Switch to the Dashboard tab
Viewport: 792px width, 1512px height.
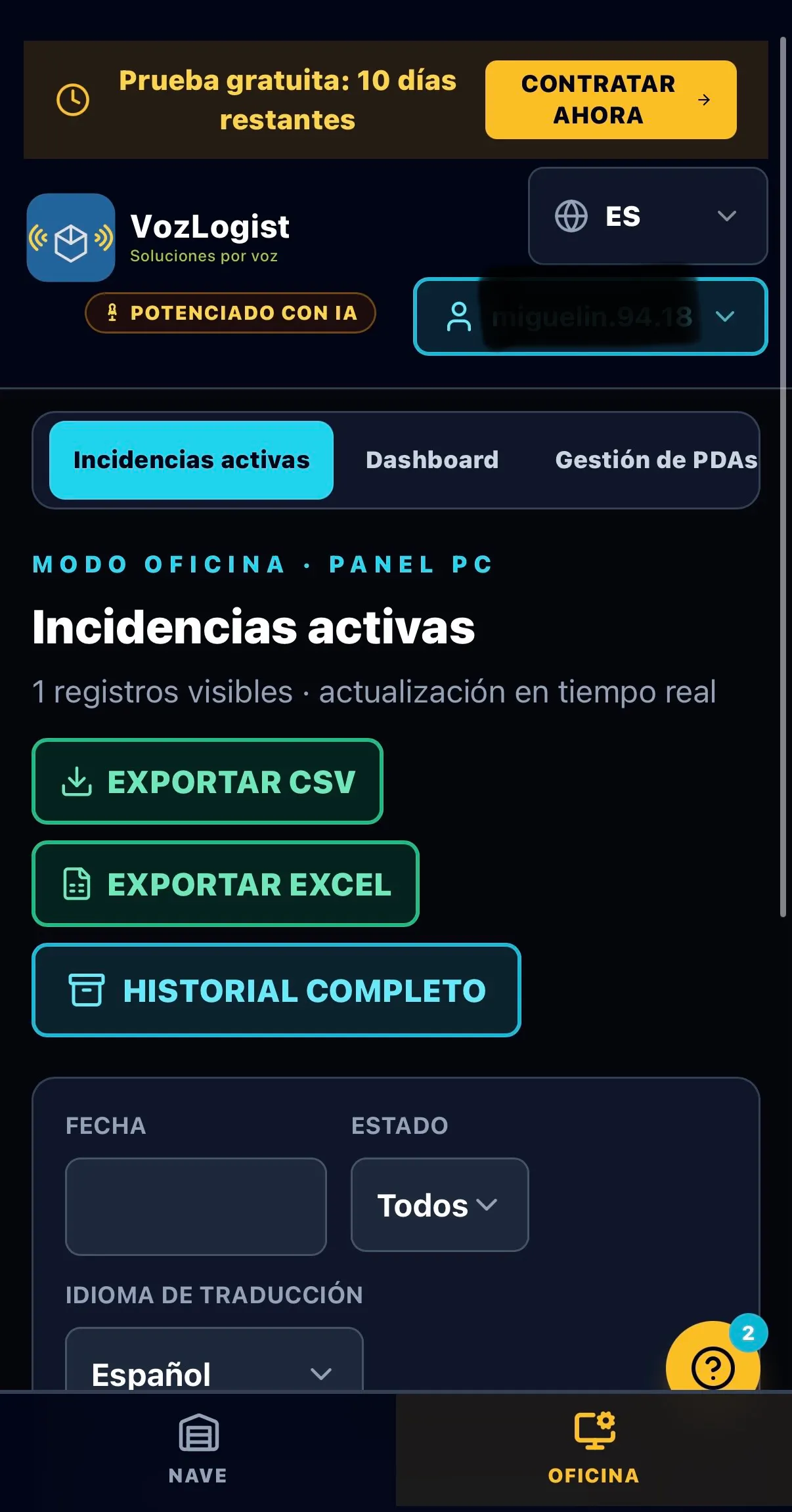[x=432, y=460]
